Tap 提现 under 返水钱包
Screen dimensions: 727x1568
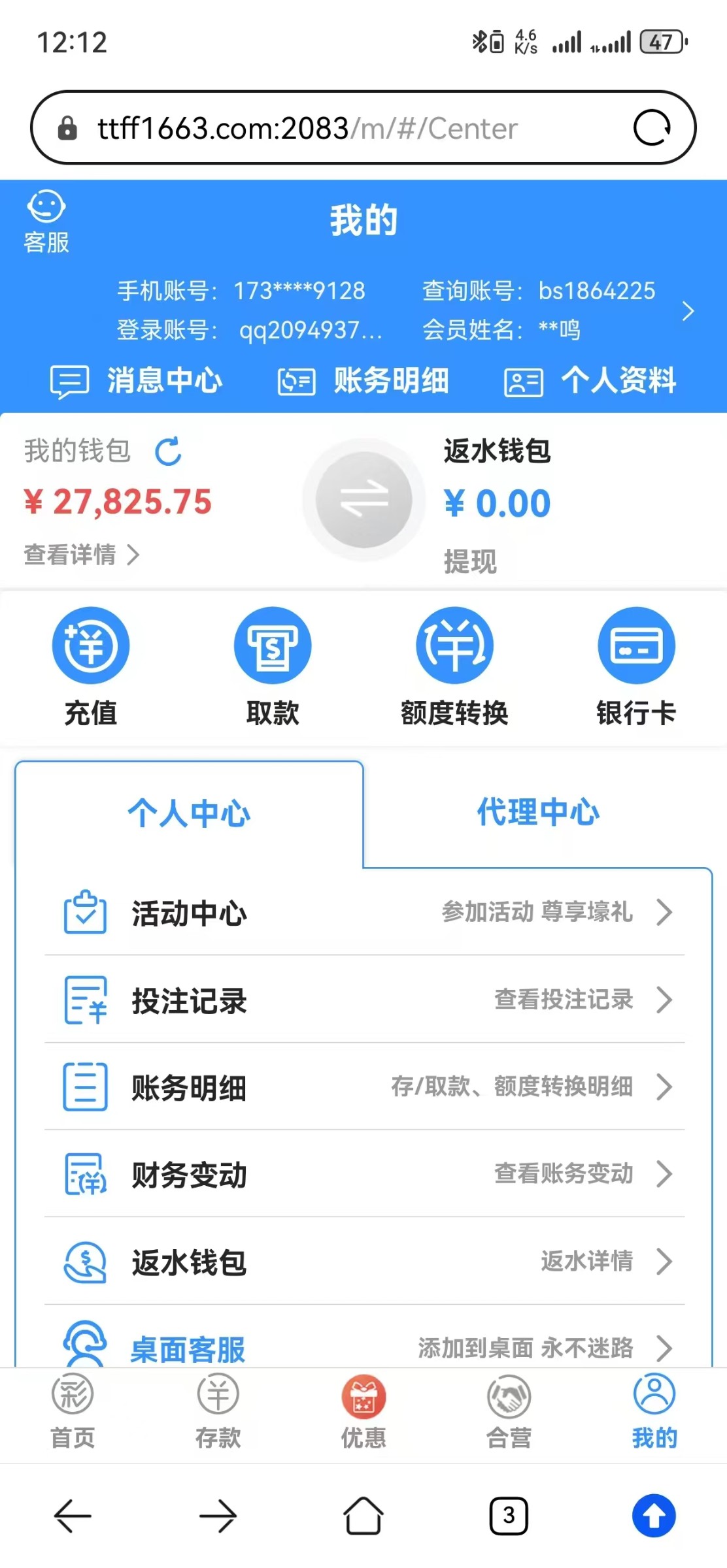pyautogui.click(x=470, y=561)
